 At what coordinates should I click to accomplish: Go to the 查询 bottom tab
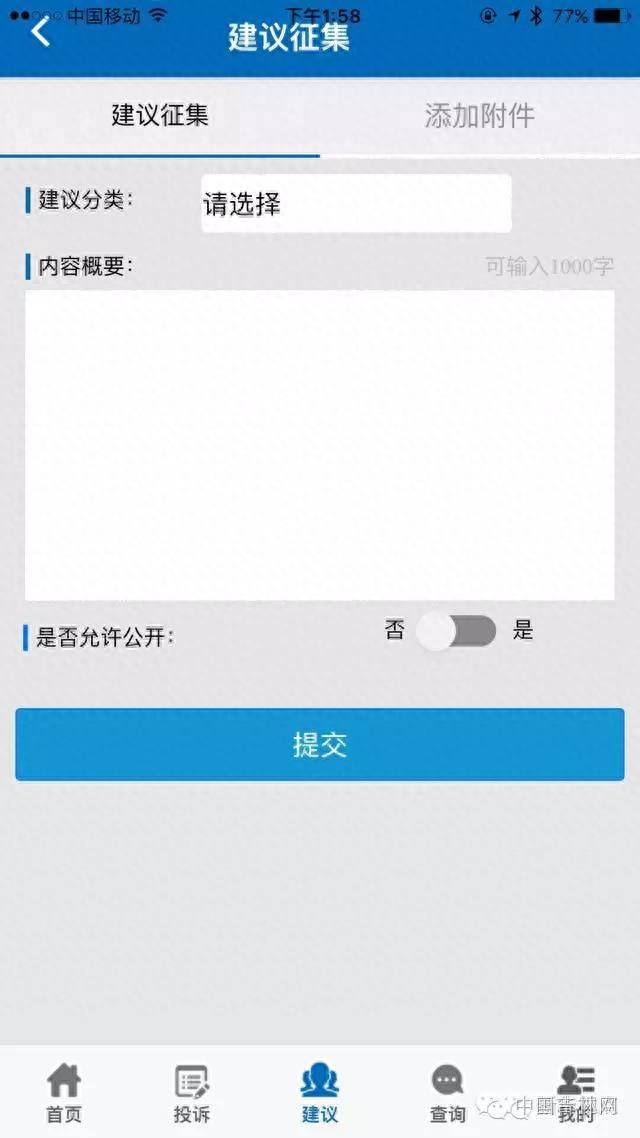[447, 1092]
